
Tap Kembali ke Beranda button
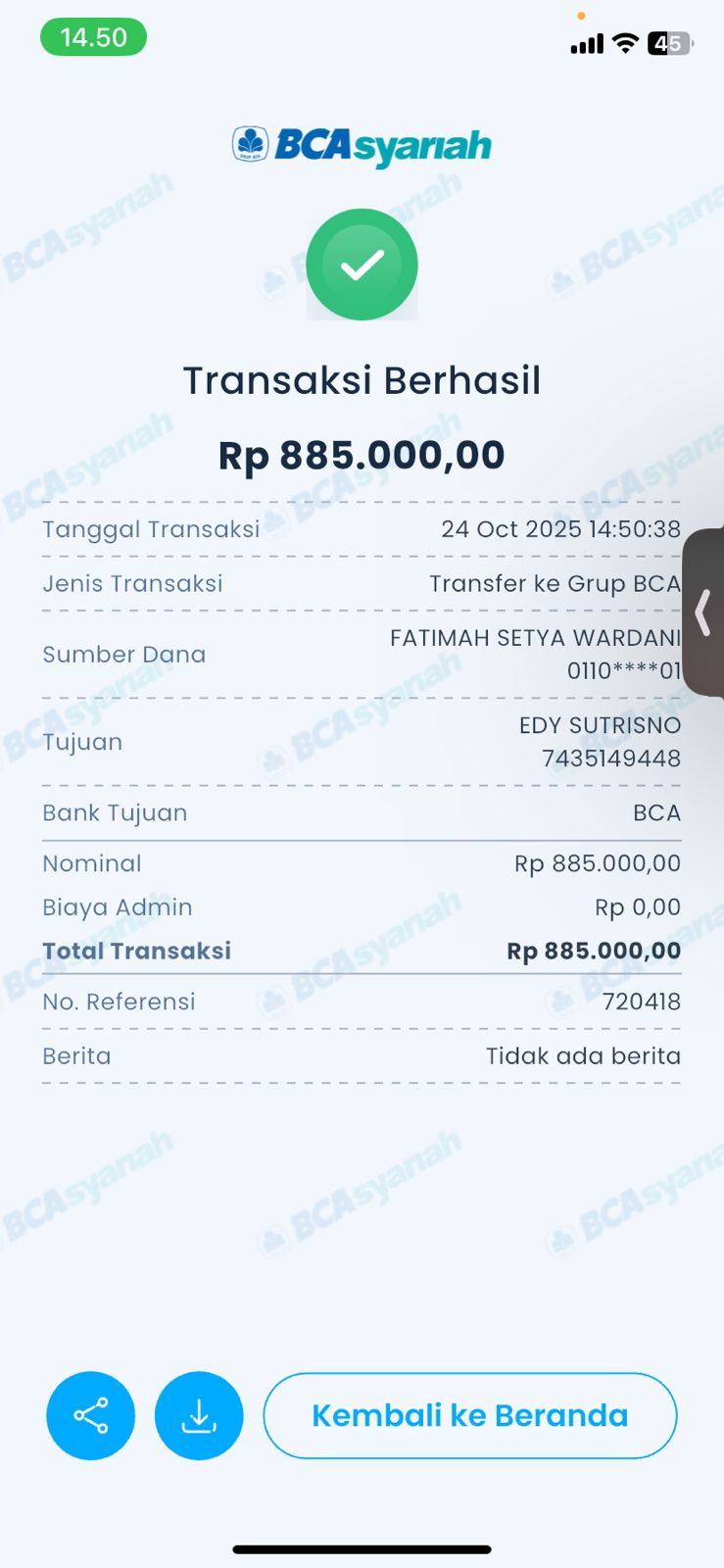click(470, 1415)
